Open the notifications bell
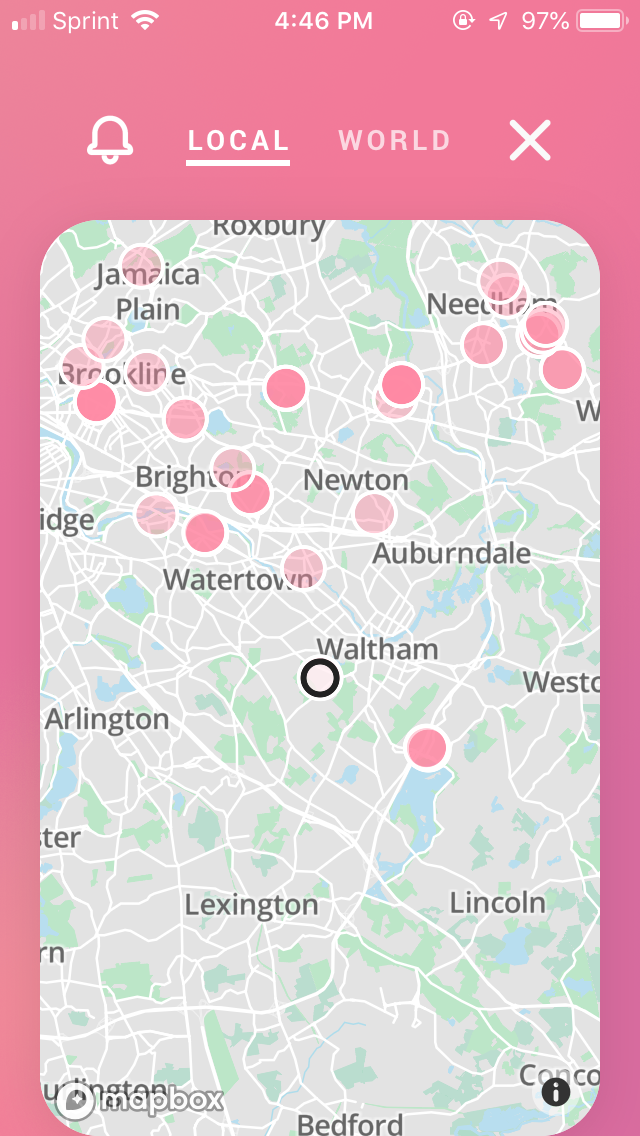 coord(110,140)
